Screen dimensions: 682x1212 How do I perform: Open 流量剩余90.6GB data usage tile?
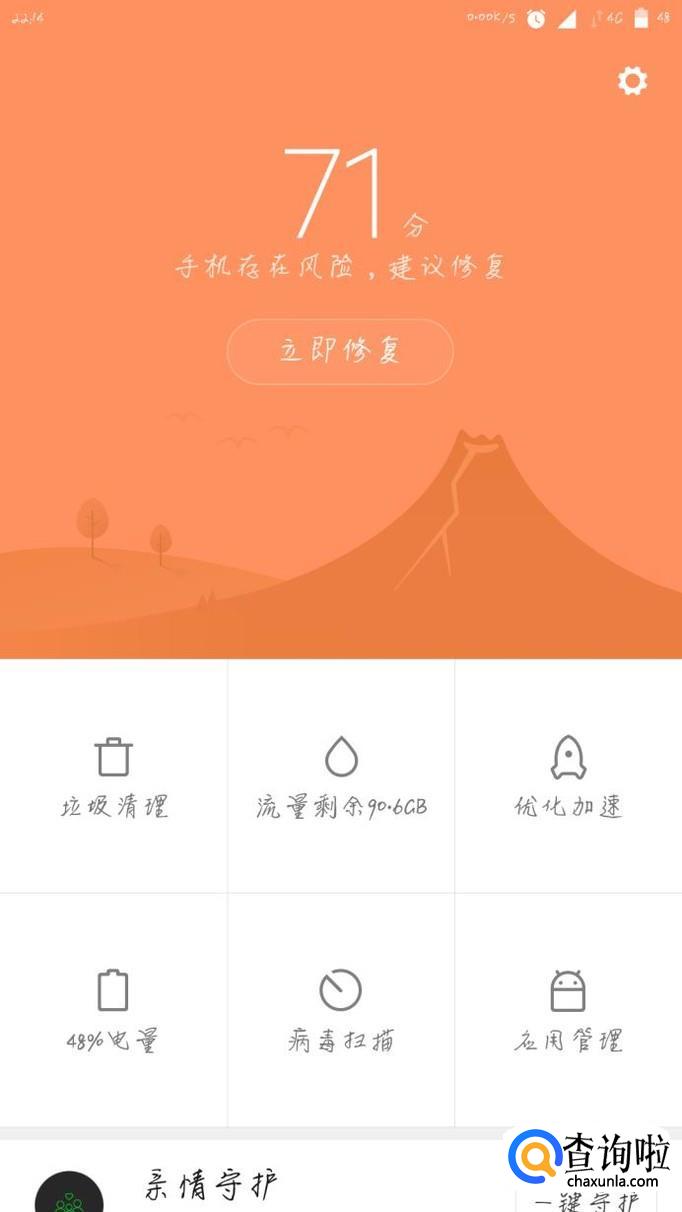click(x=341, y=776)
